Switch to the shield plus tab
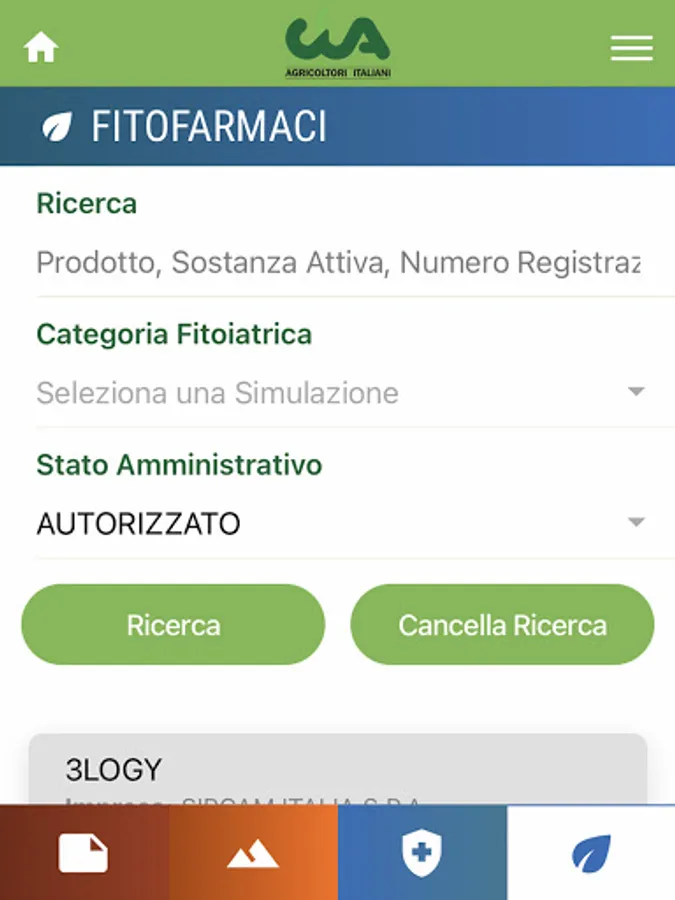The height and width of the screenshot is (900, 675). (x=421, y=853)
